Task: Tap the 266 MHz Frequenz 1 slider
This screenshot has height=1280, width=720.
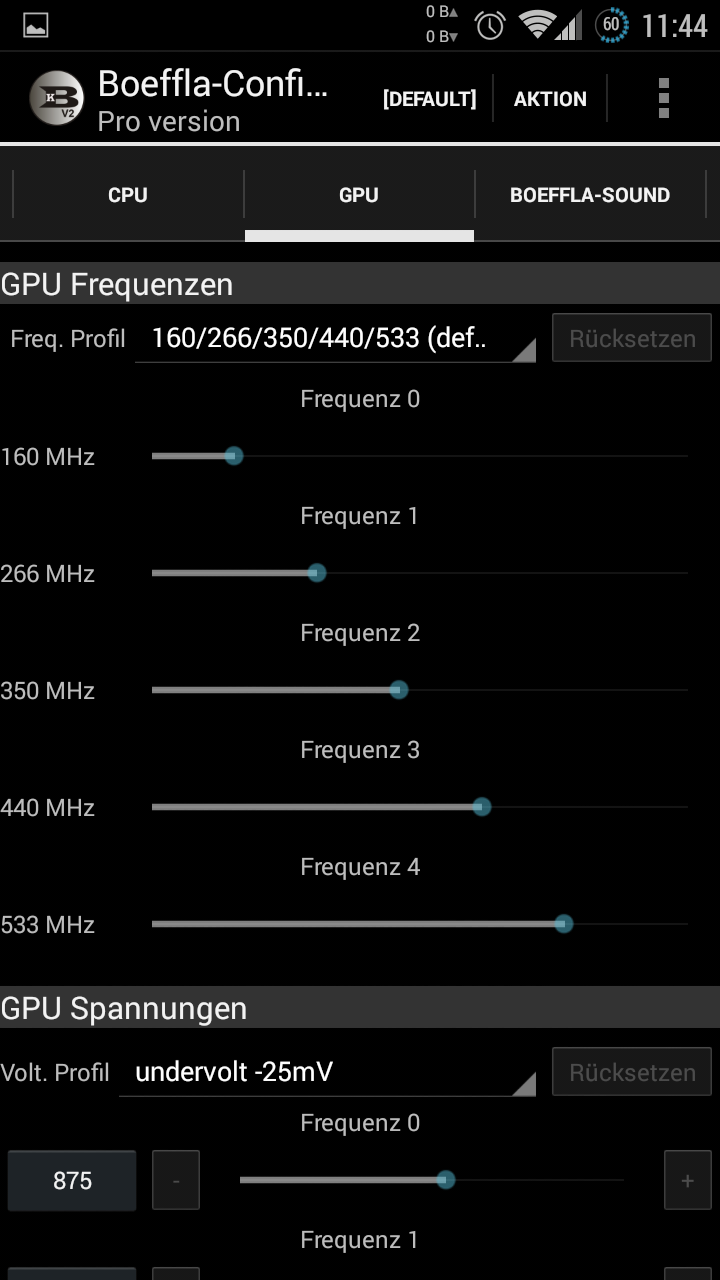Action: (x=420, y=573)
